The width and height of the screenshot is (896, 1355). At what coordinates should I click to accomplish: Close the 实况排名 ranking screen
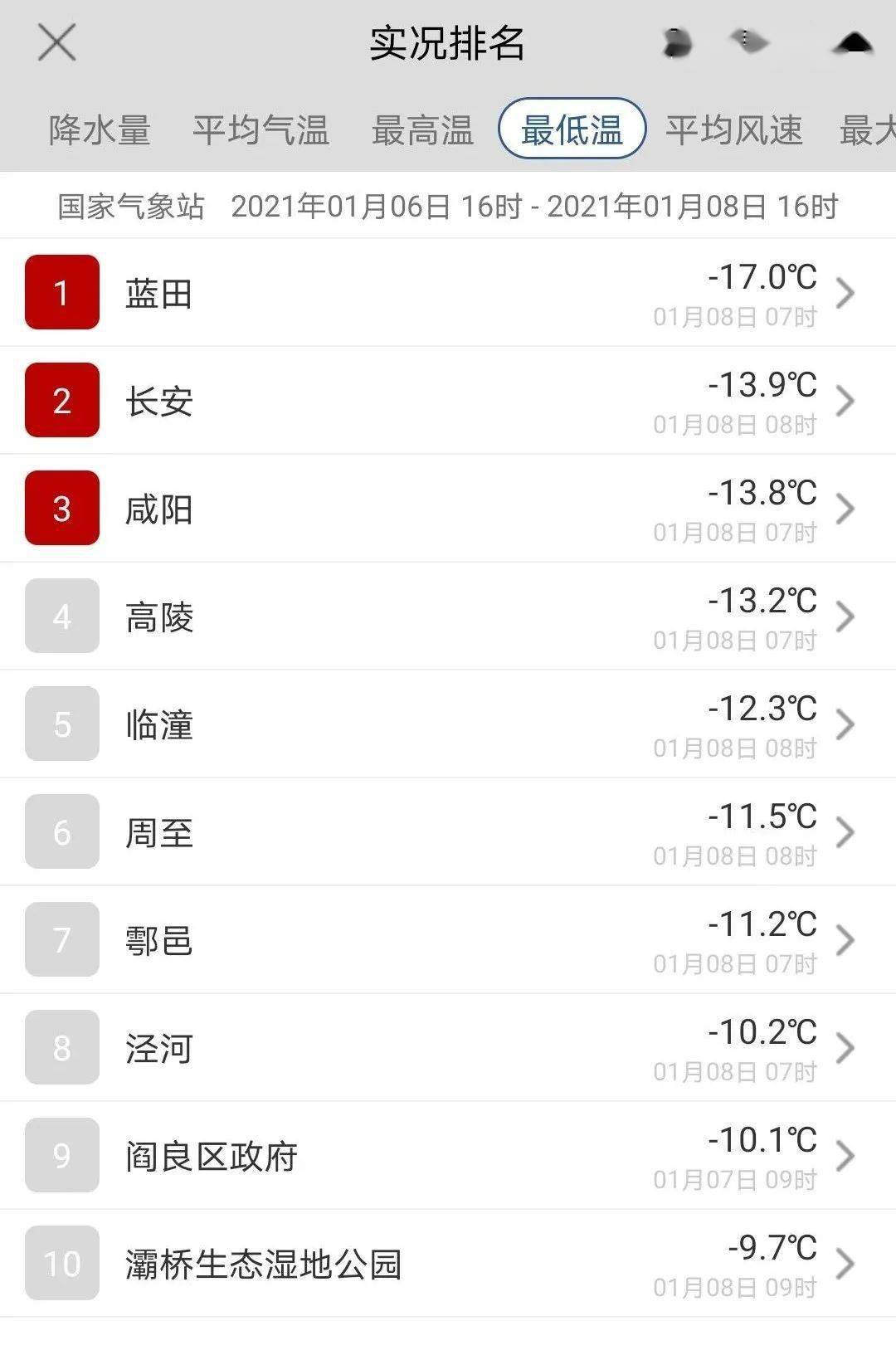pyautogui.click(x=56, y=42)
